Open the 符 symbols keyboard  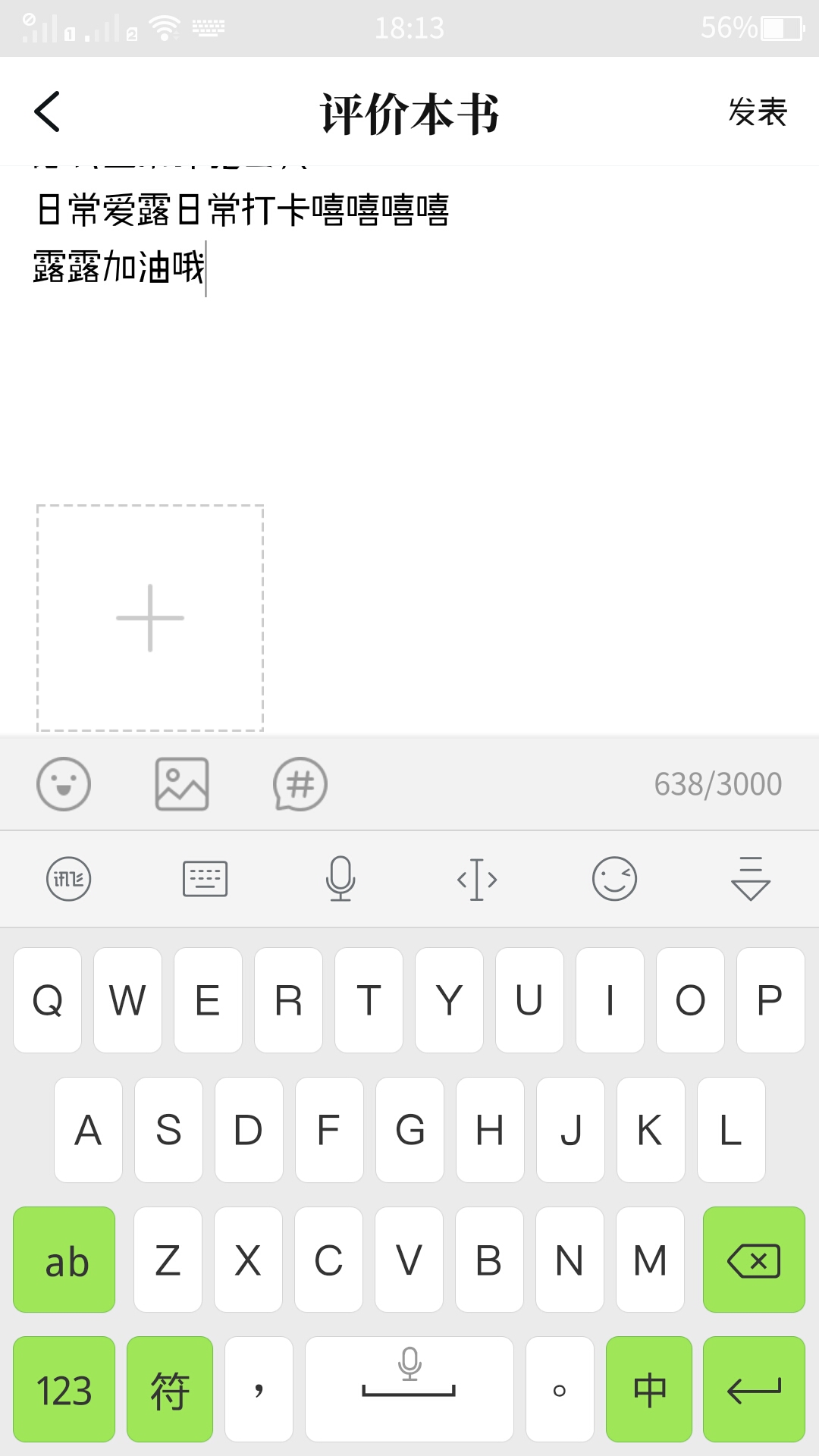point(170,1389)
